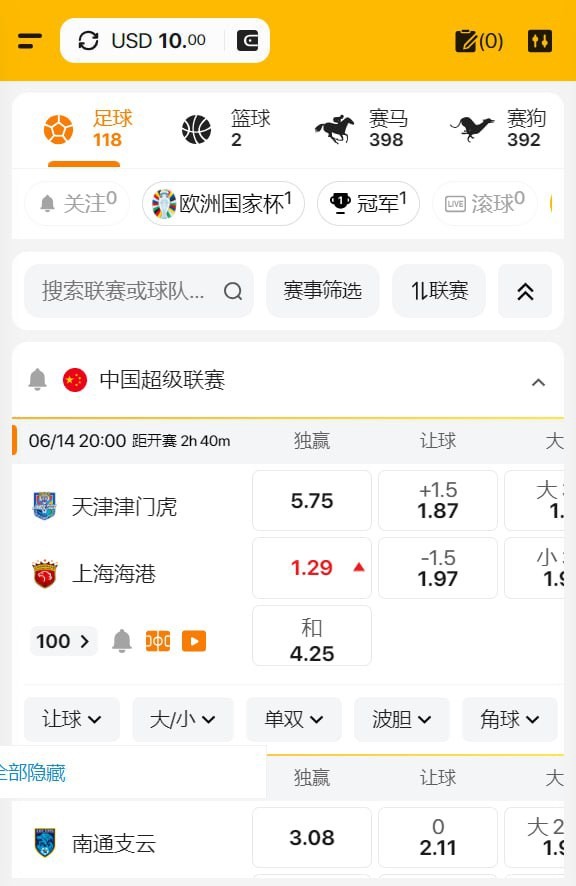Open the settings sliders icon
Viewport: 576px width, 886px height.
(x=540, y=41)
